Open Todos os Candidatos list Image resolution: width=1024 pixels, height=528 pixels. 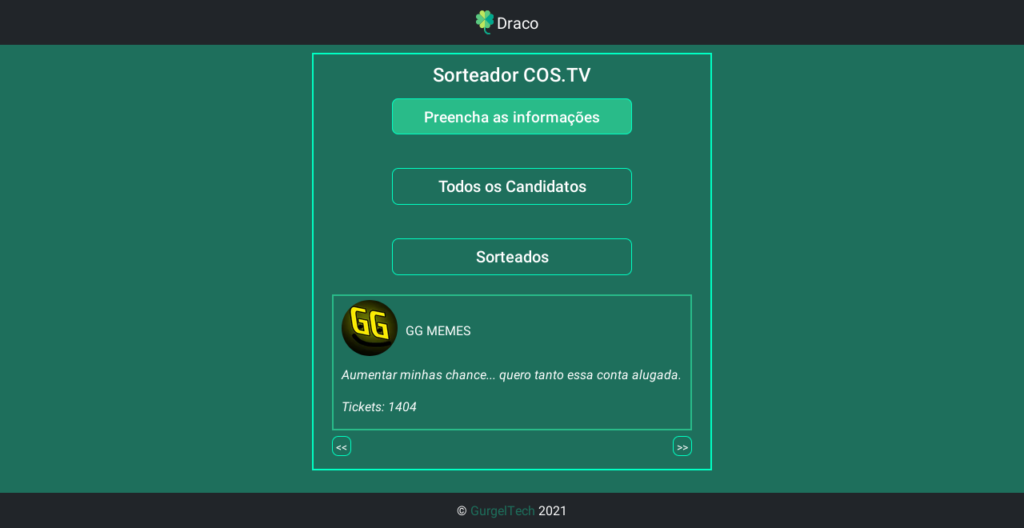[511, 187]
